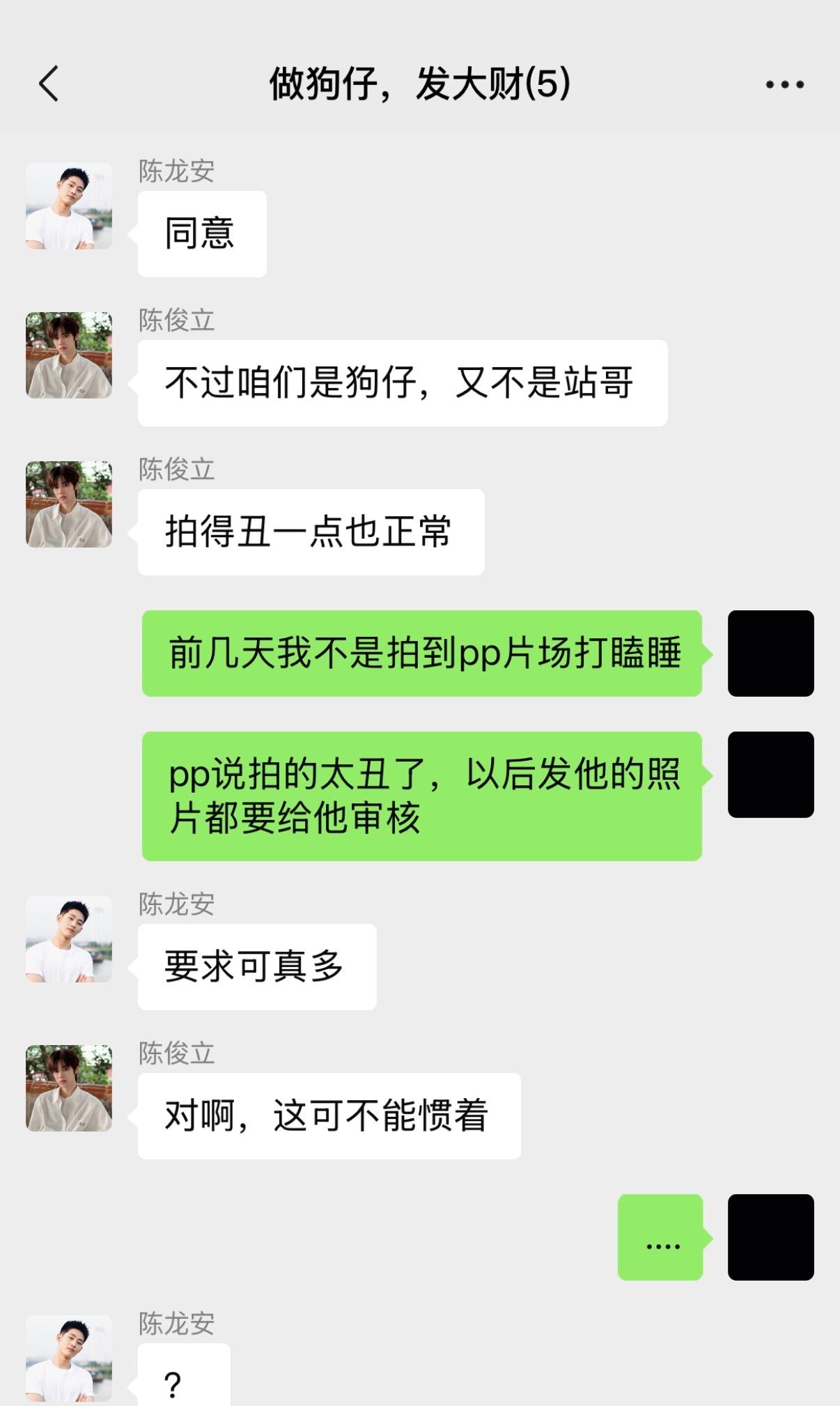Tap my avatar beside the '....' message
The height and width of the screenshot is (1406, 840).
coord(770,1237)
